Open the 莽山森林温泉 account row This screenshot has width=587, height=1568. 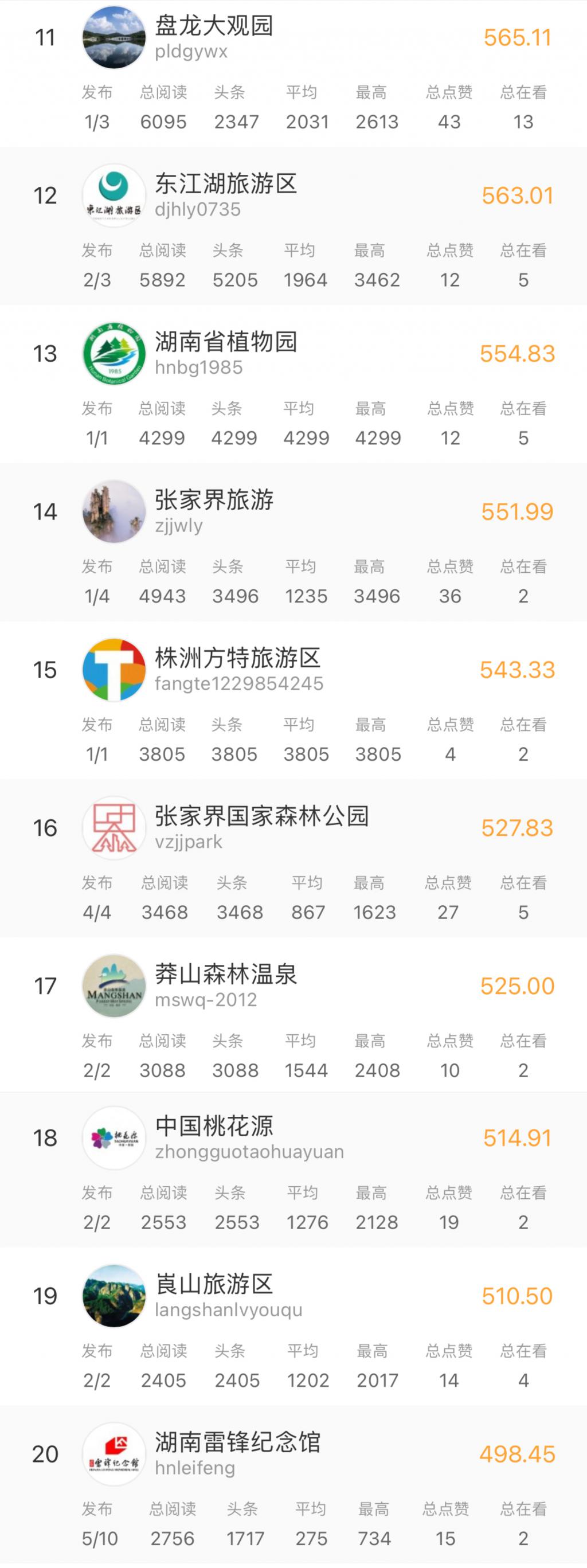tap(226, 975)
